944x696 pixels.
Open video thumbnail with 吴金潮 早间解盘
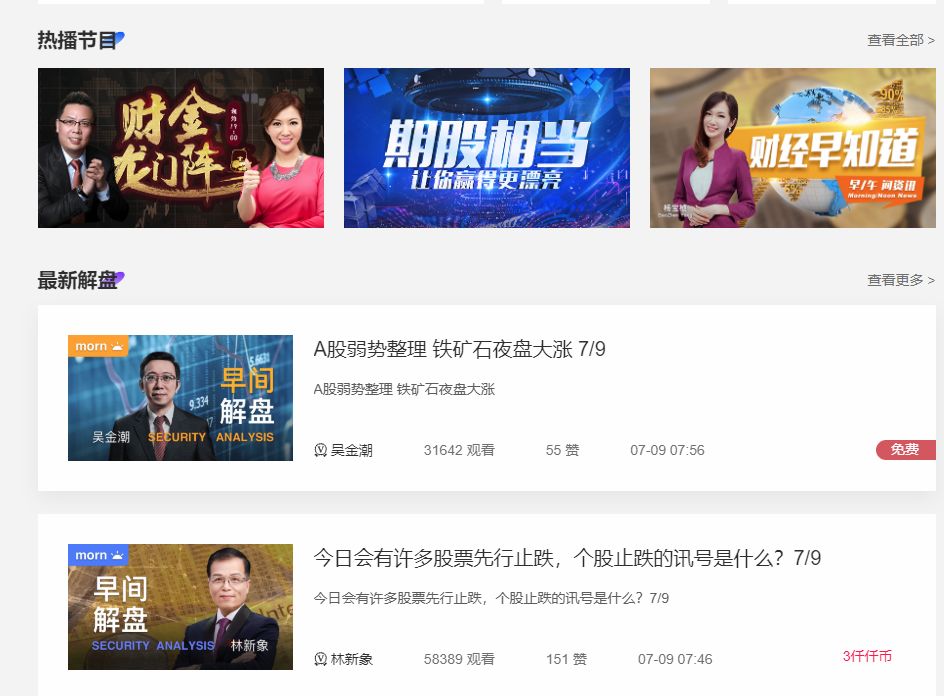(x=180, y=398)
